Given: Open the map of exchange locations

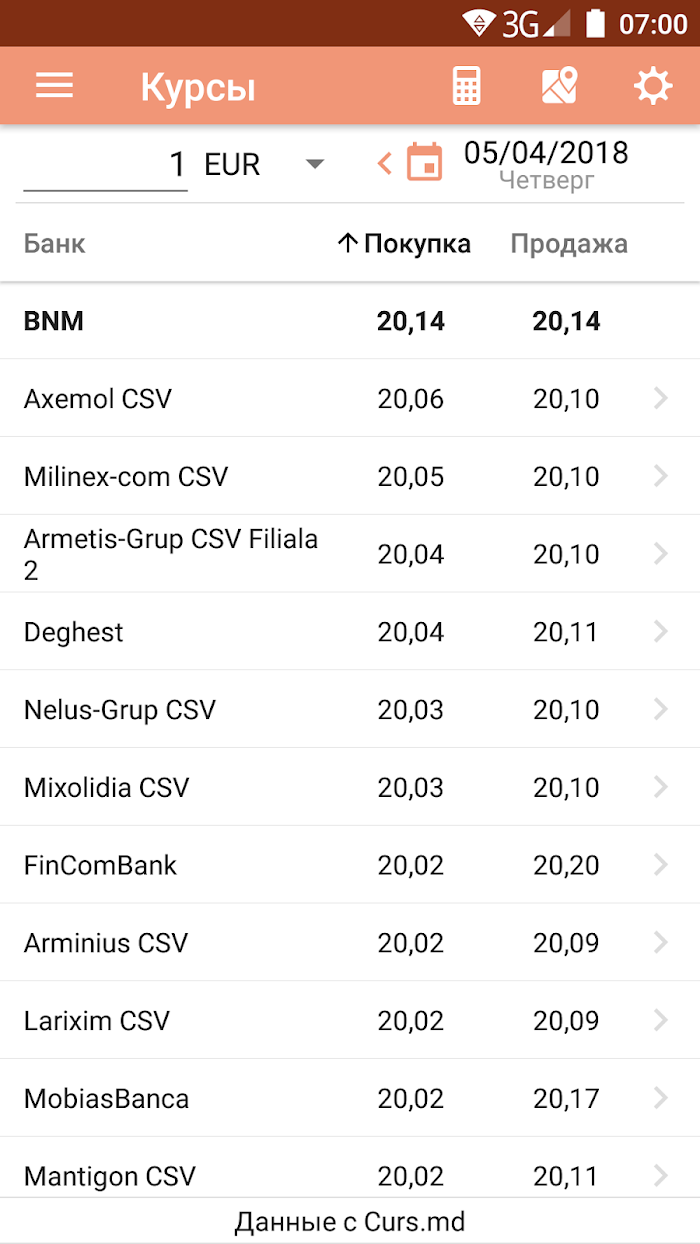Looking at the screenshot, I should (560, 86).
